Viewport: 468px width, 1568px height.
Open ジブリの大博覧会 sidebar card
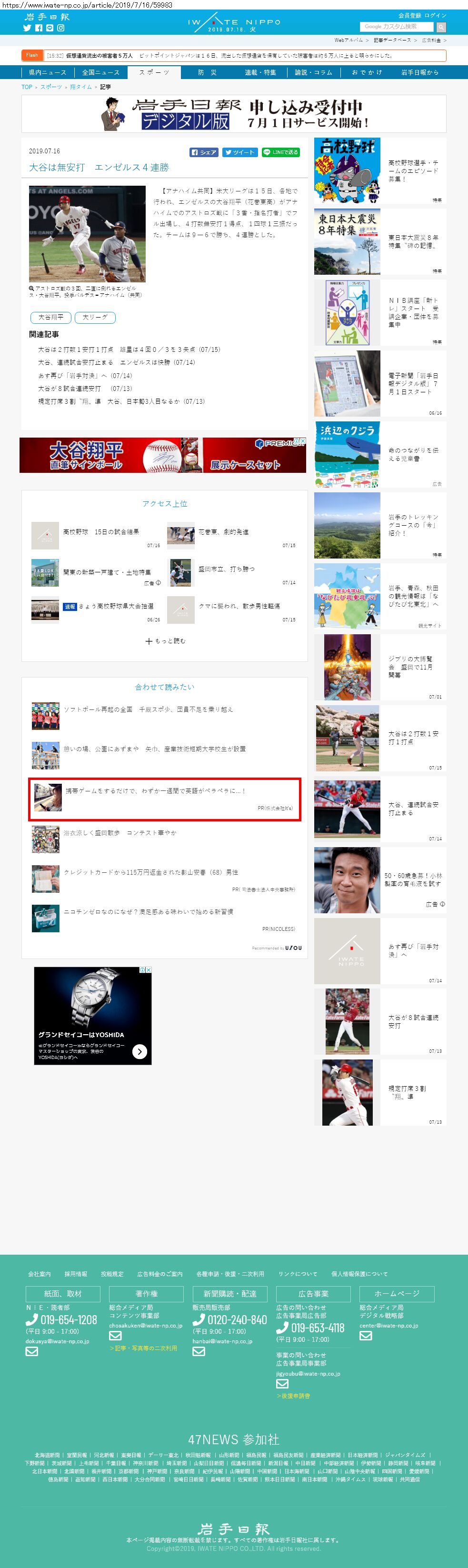point(380,667)
